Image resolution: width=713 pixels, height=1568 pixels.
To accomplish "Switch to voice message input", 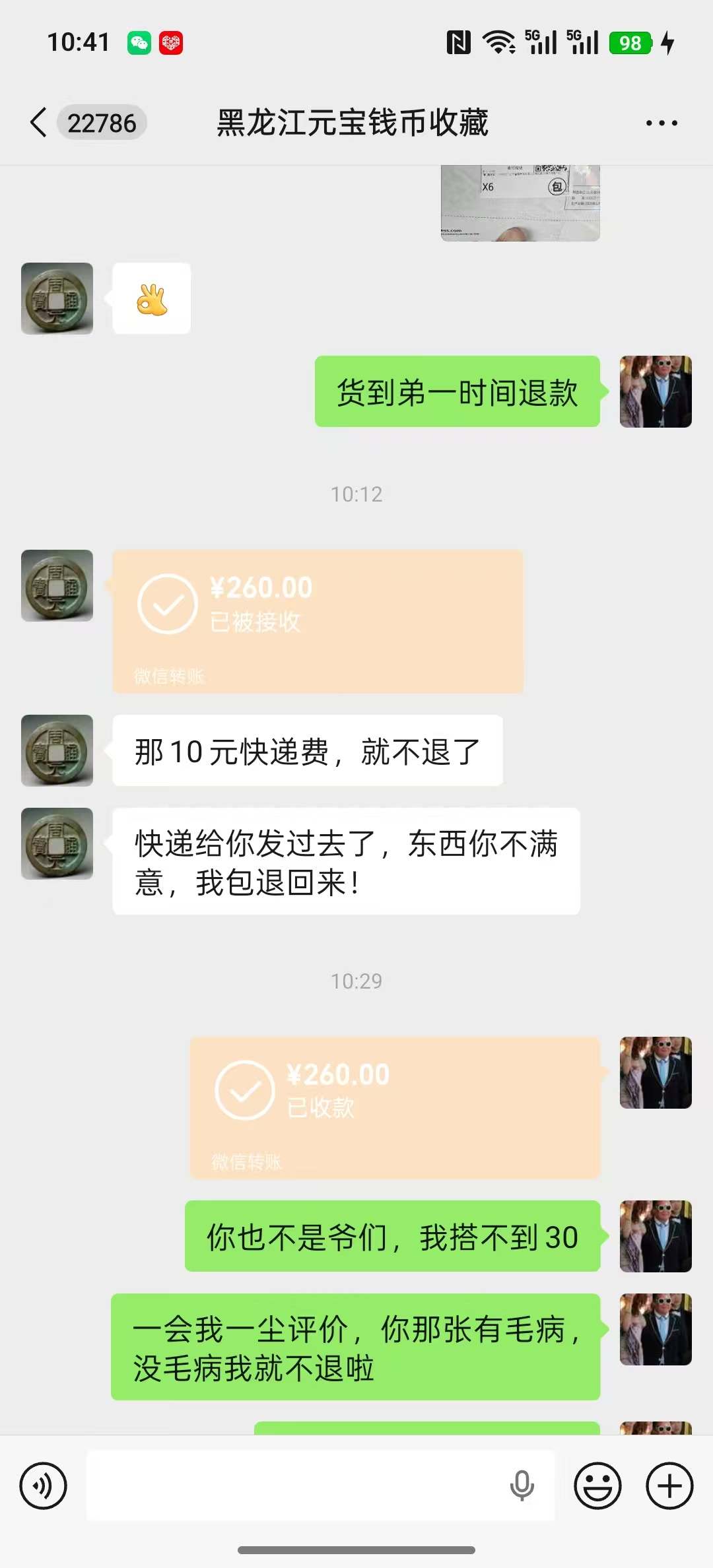I will pyautogui.click(x=44, y=1486).
